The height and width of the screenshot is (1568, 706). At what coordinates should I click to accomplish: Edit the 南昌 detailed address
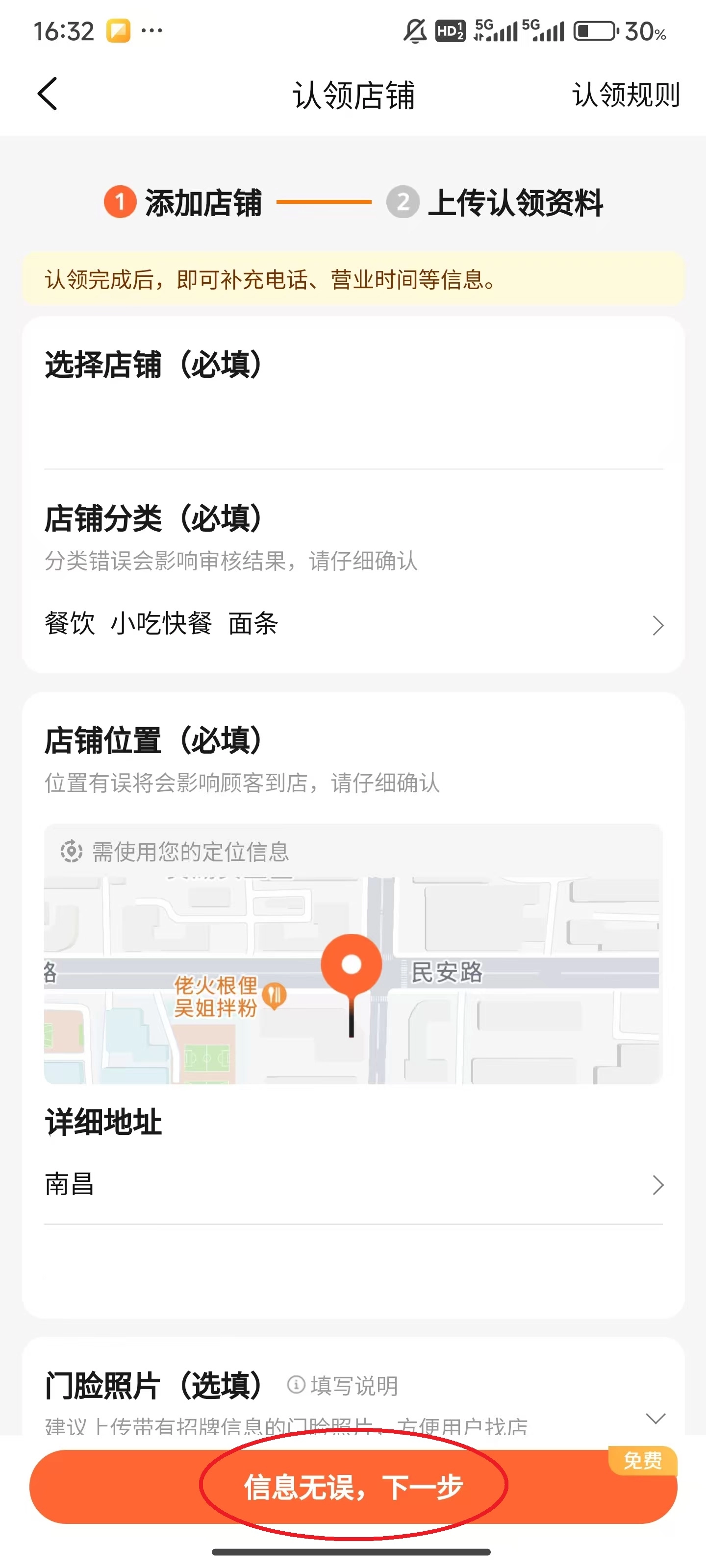coord(353,1184)
